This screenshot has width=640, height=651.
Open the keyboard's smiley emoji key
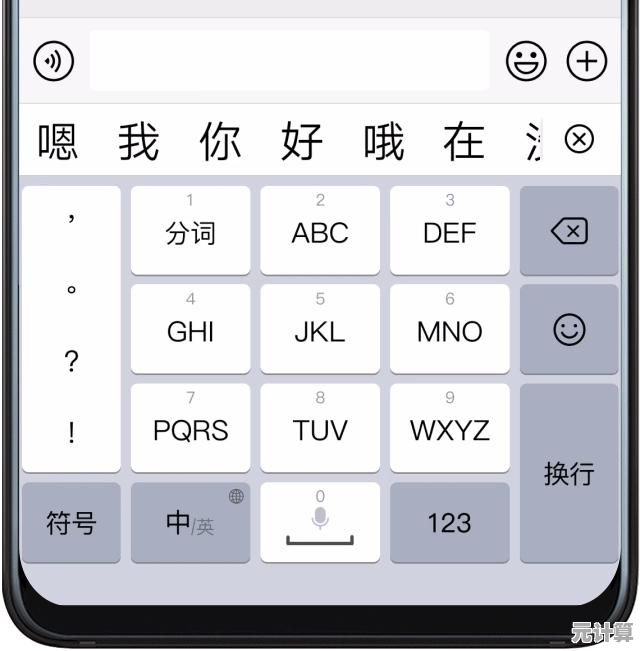[x=569, y=330]
